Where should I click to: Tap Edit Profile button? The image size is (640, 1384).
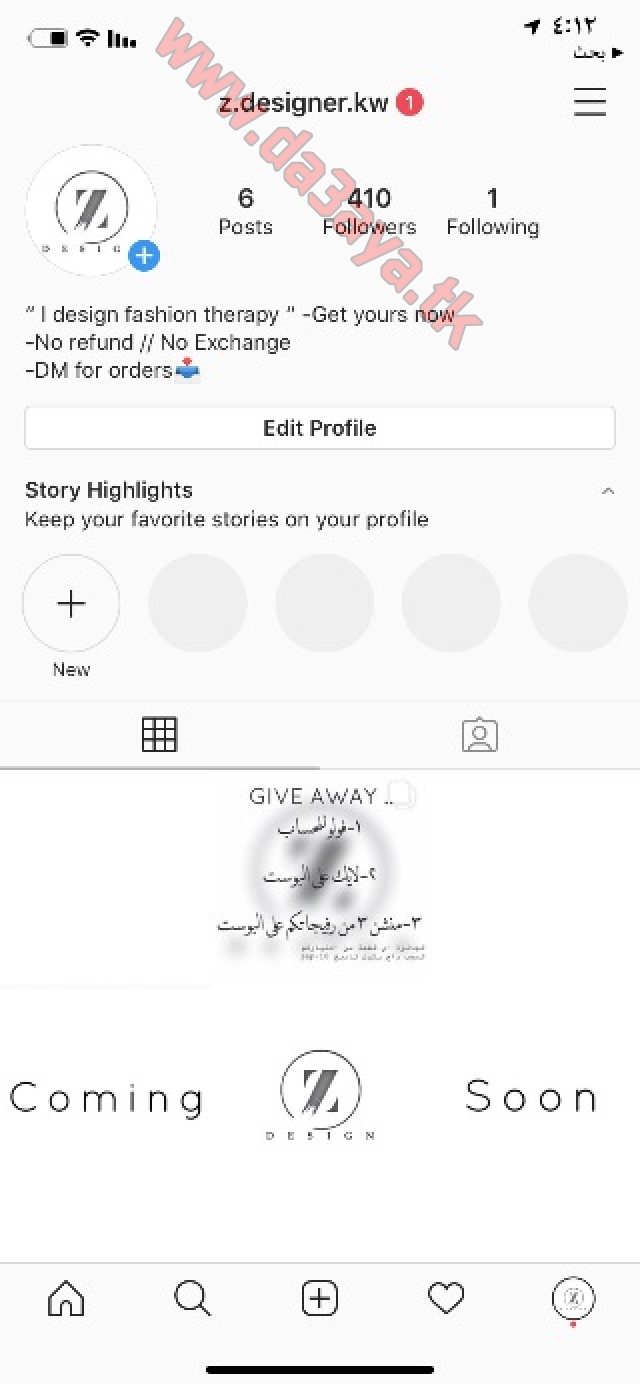320,428
